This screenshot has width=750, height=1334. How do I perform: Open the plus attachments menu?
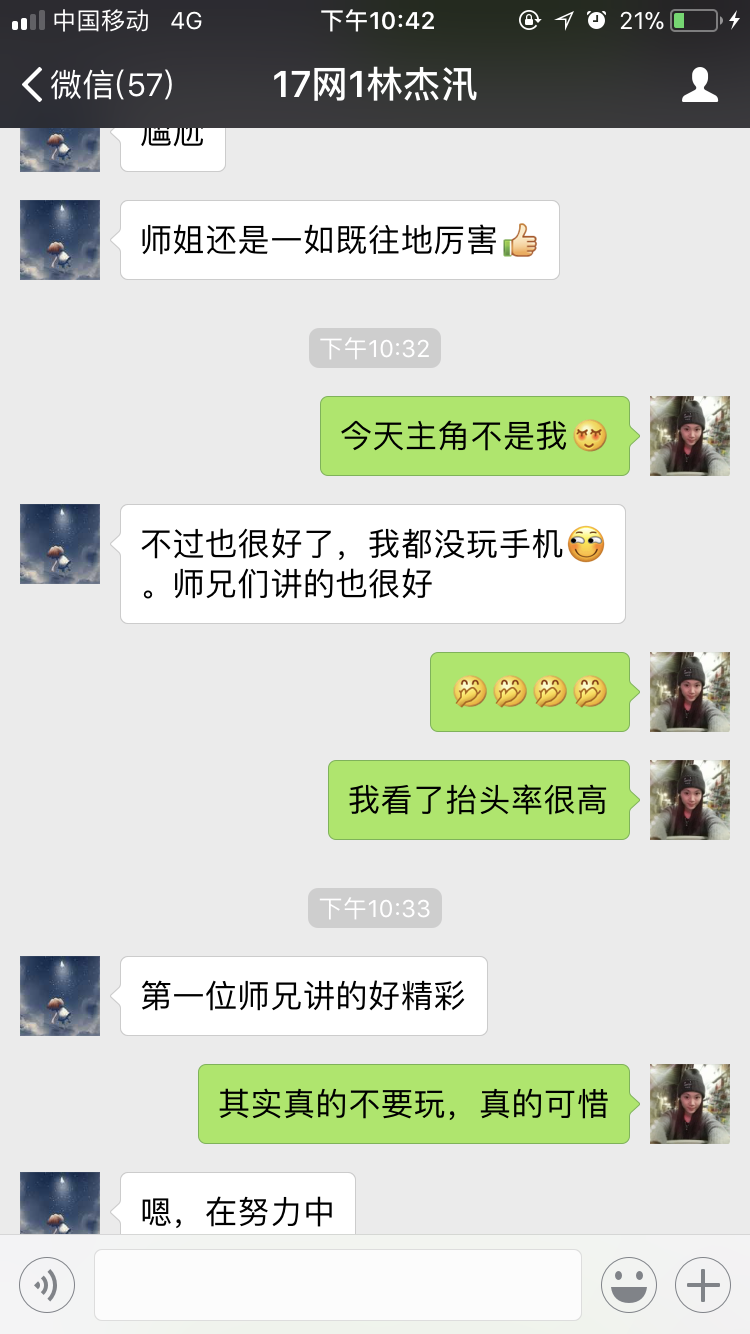click(x=703, y=1284)
